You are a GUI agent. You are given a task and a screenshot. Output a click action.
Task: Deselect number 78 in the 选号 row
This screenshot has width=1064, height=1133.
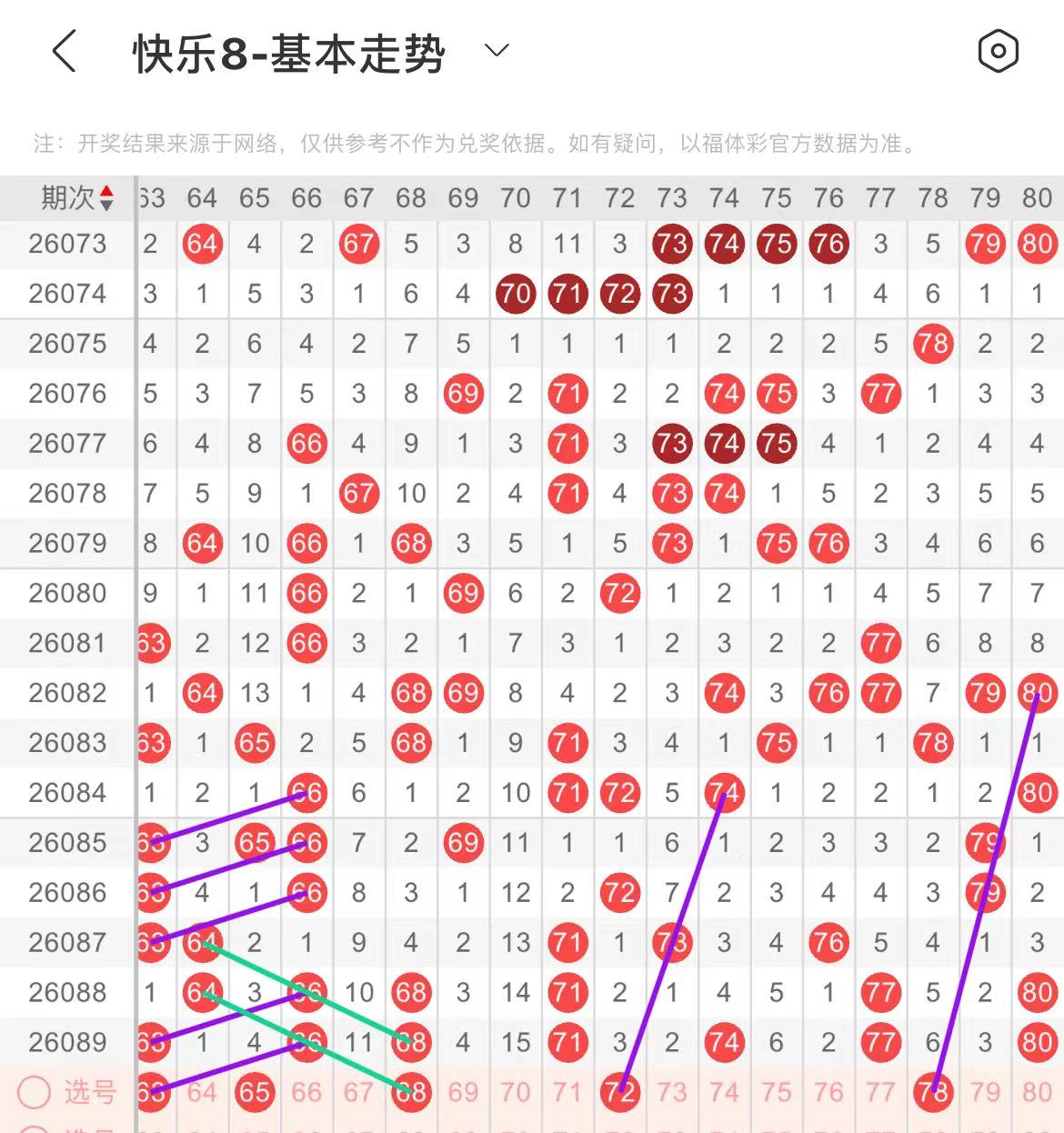coord(933,1092)
